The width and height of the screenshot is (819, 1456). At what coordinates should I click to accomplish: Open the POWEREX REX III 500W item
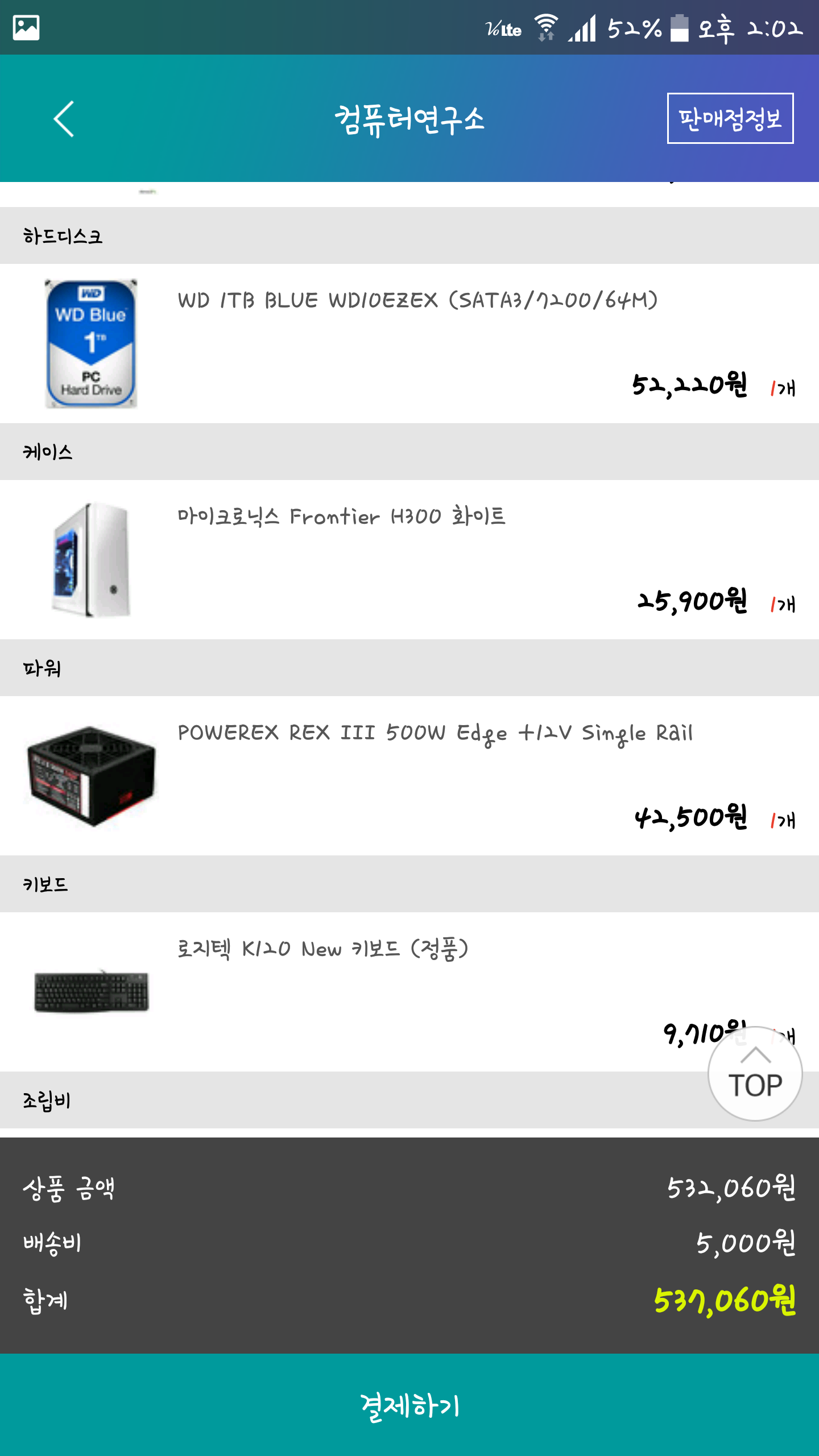pyautogui.click(x=409, y=776)
